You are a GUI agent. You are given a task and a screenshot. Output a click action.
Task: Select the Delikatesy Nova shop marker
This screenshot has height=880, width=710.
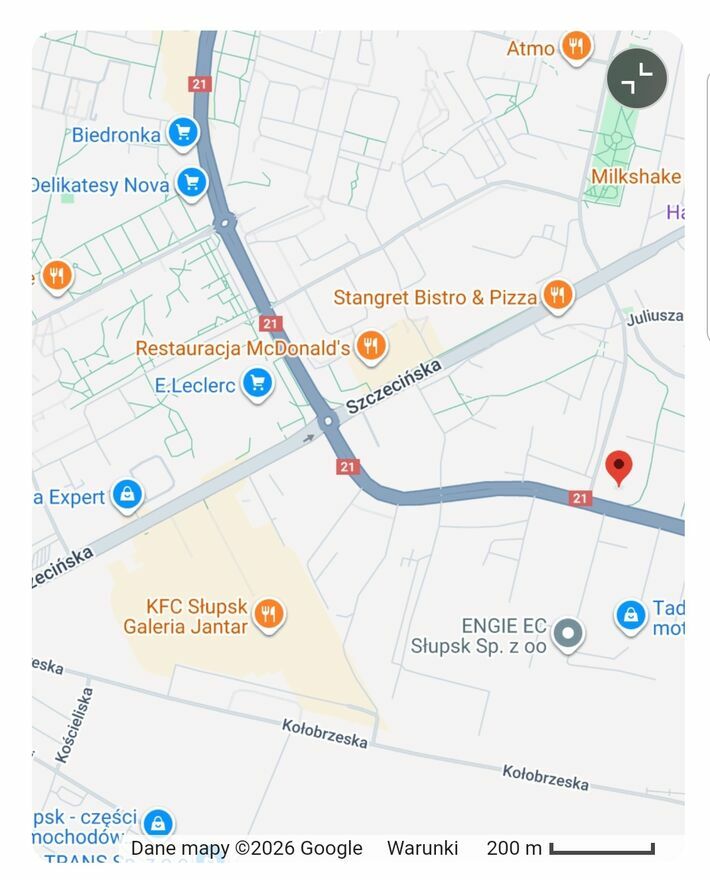(192, 183)
